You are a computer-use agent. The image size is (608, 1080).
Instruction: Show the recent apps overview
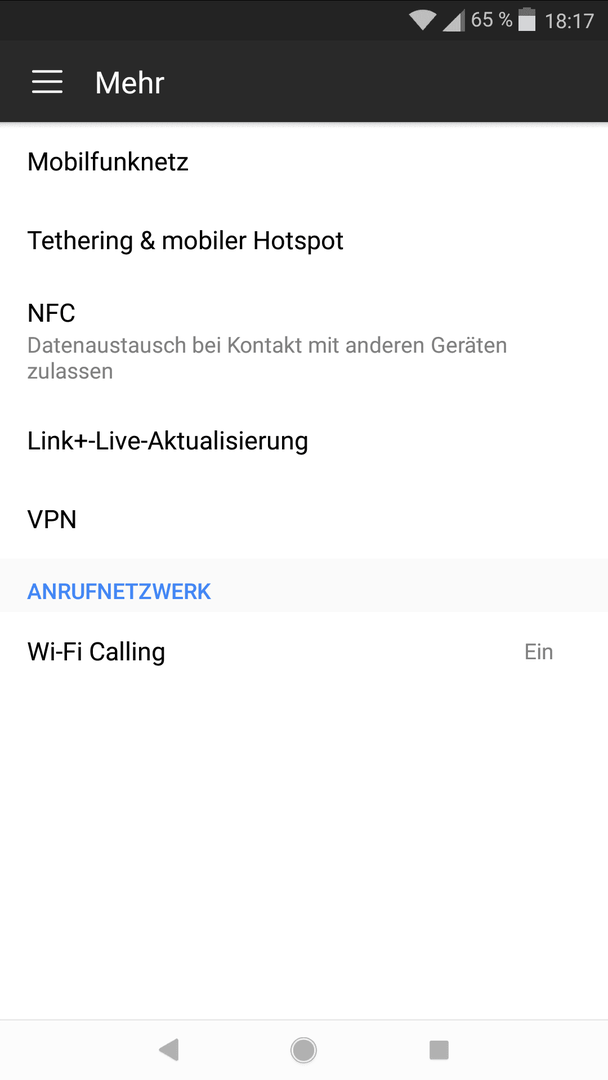point(439,1050)
